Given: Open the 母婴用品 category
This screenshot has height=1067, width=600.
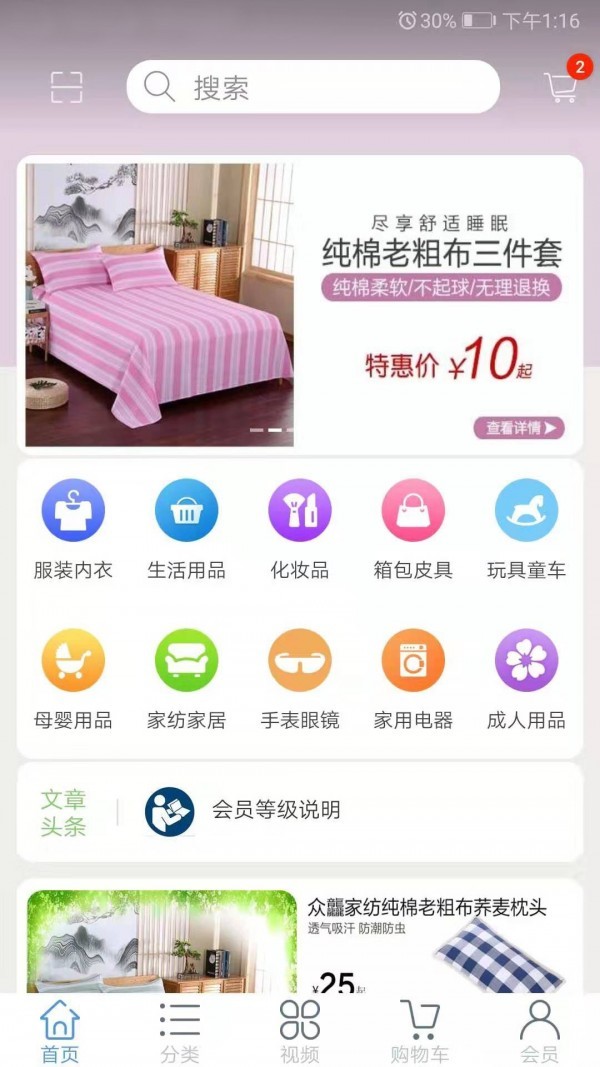Looking at the screenshot, I should pos(73,678).
